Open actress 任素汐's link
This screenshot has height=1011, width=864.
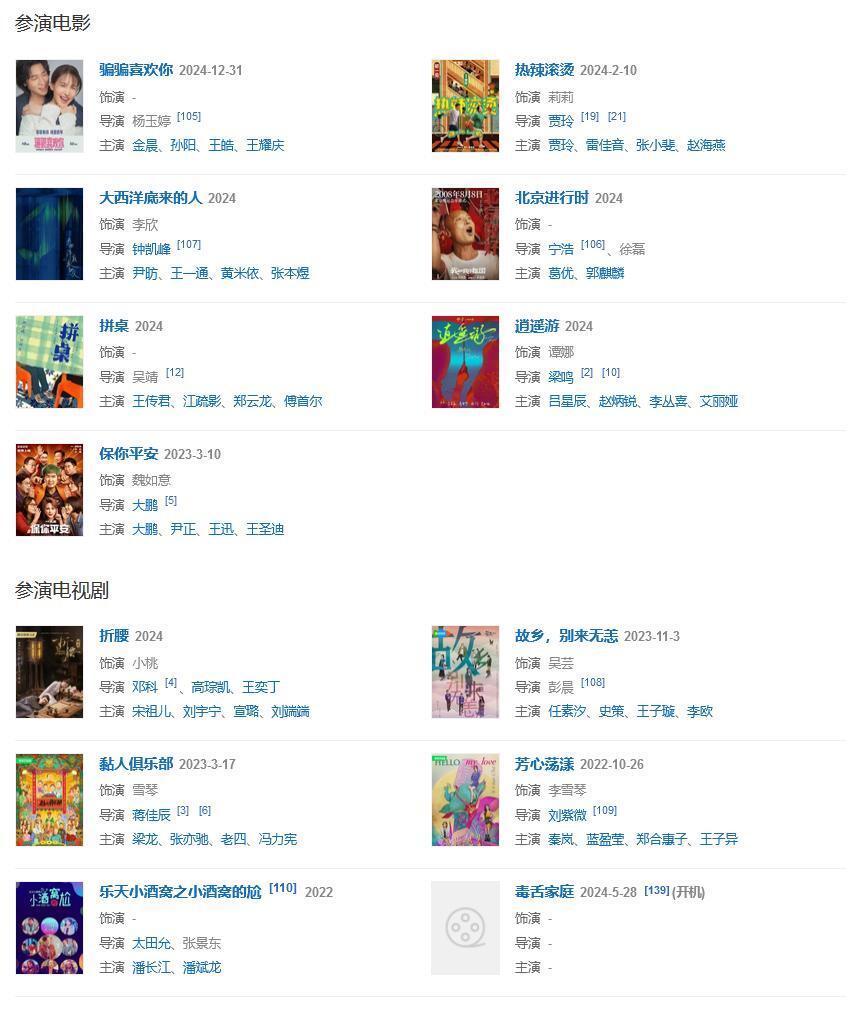coord(567,711)
